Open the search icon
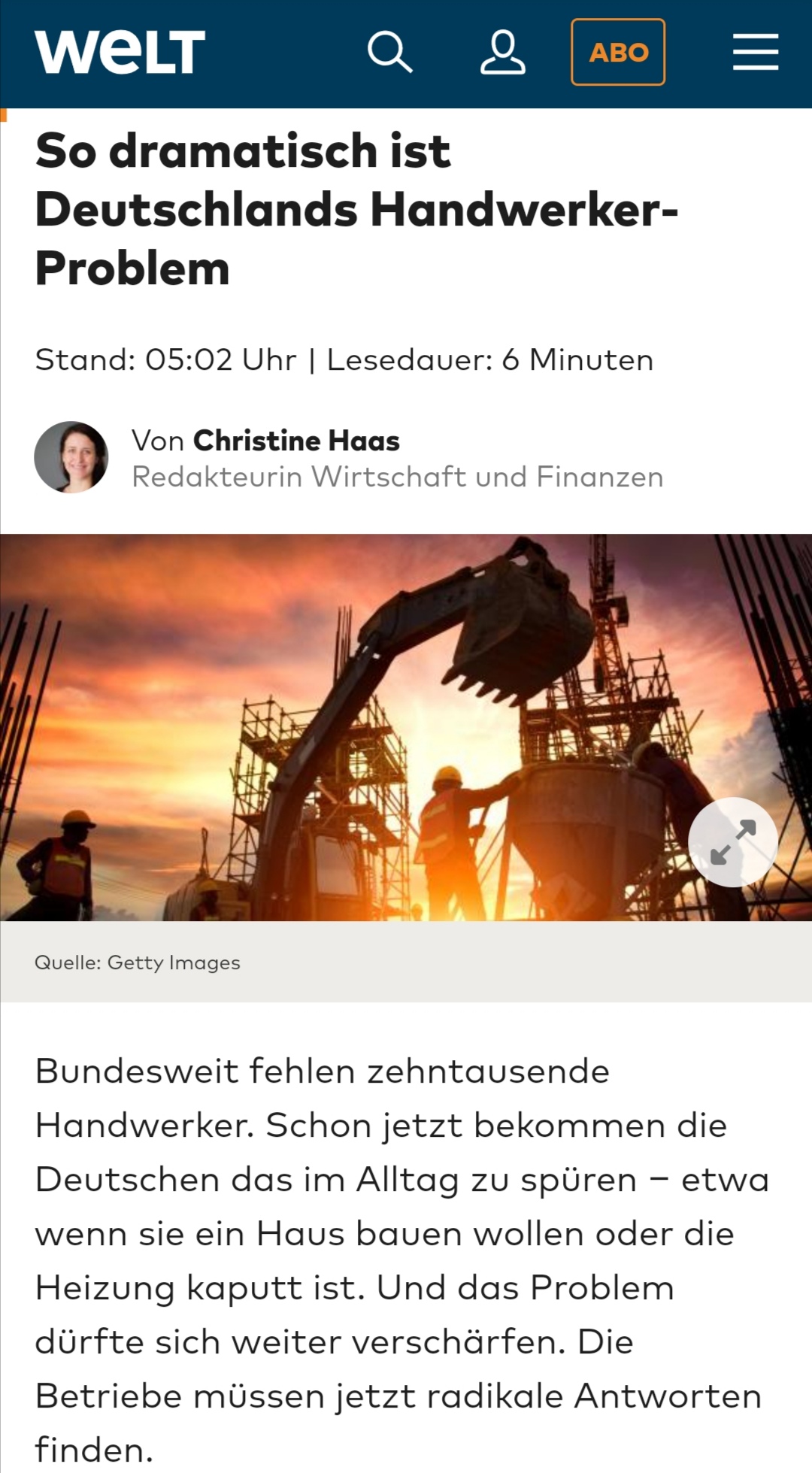The image size is (812, 1473). coord(389,52)
